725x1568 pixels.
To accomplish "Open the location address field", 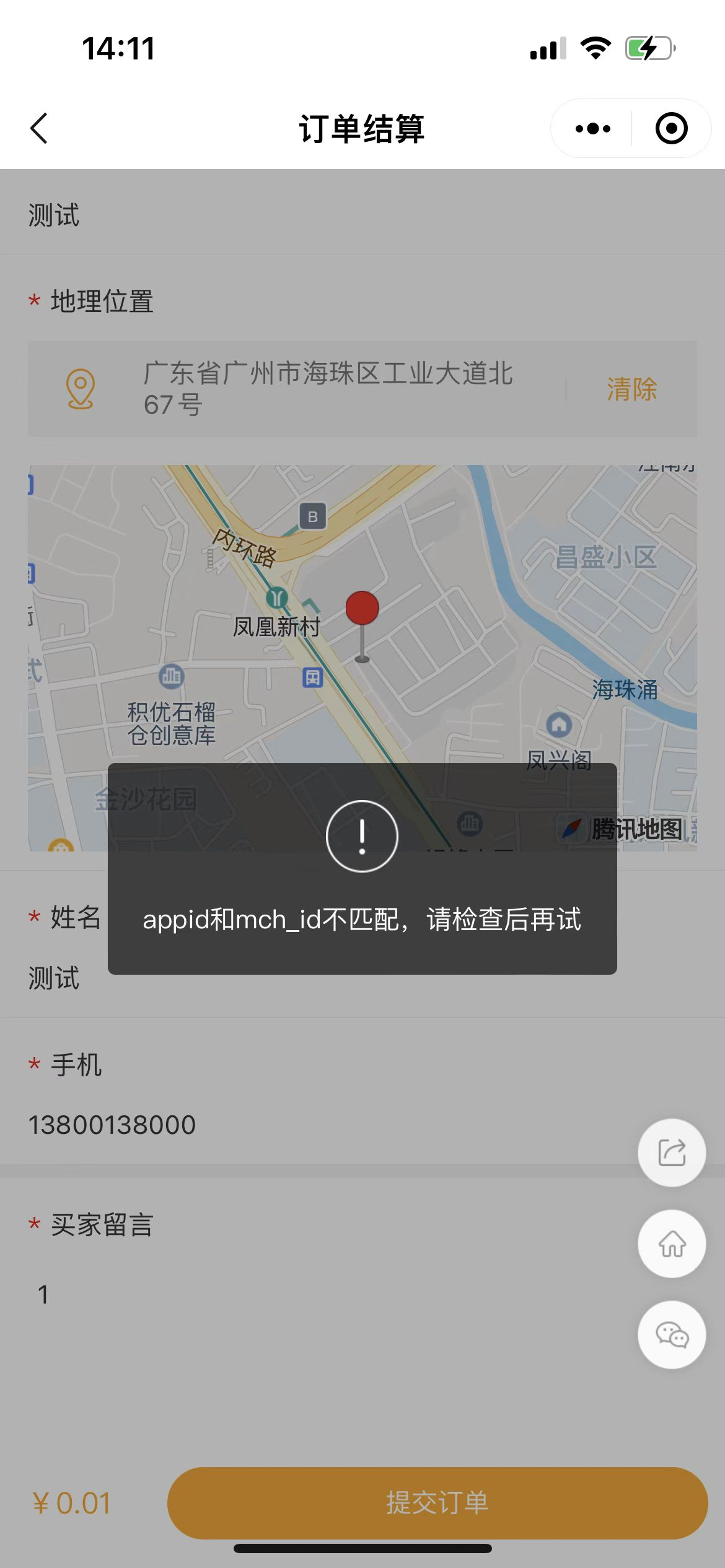I will point(328,389).
